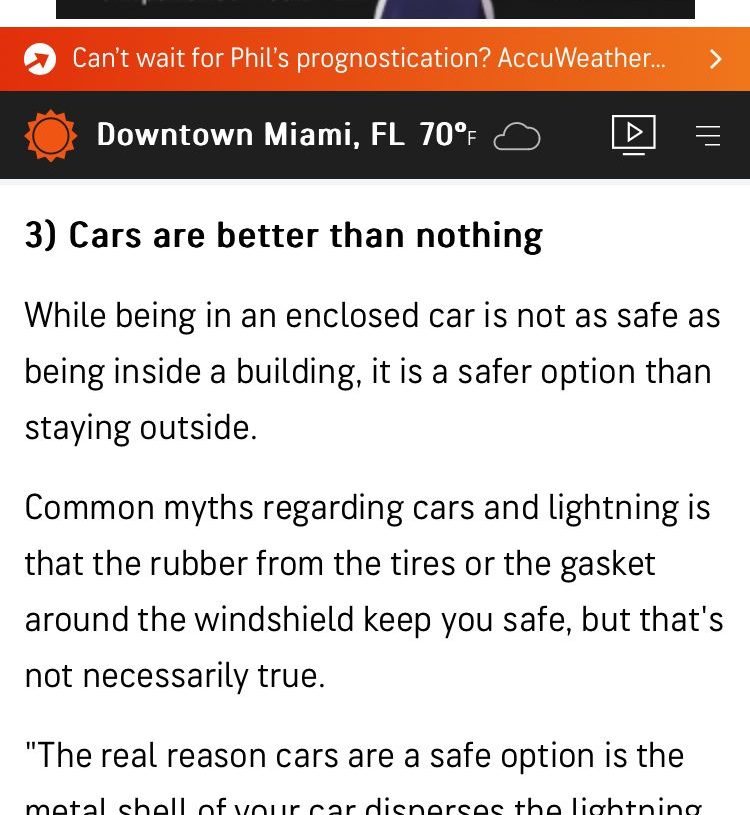
Task: Open the AccuWeather sun logo home
Action: [x=50, y=135]
